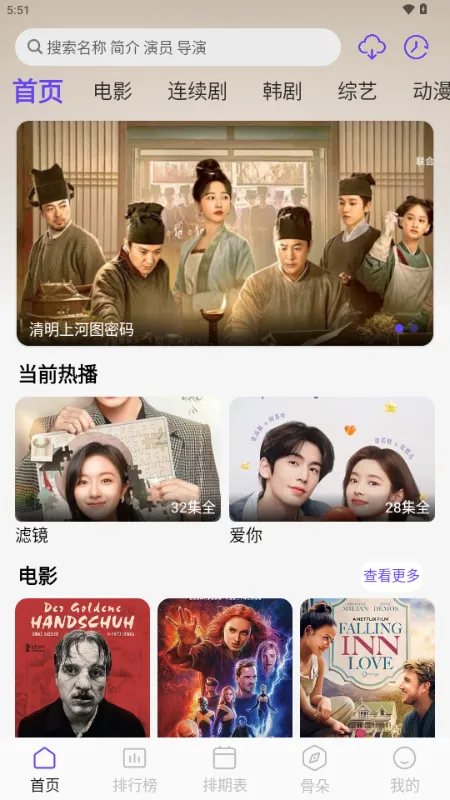Open the 我的 bottom tab
The image size is (450, 800).
tap(405, 769)
